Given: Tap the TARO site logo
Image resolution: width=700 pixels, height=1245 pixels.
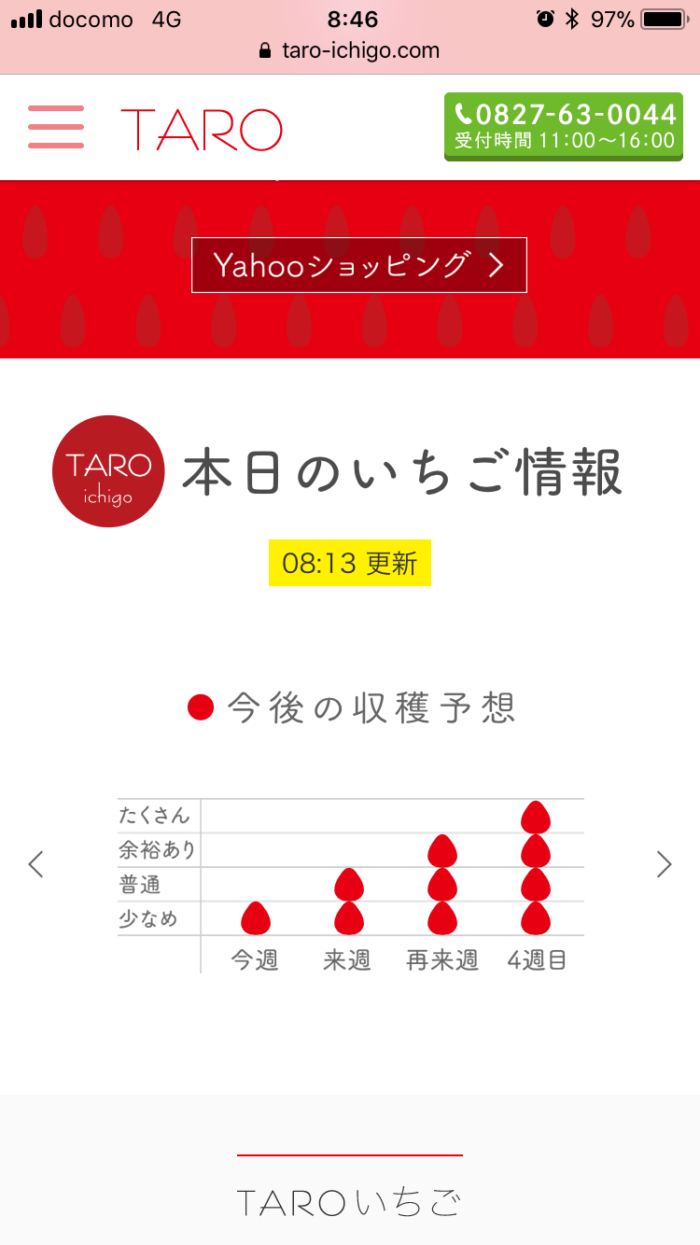Looking at the screenshot, I should 201,129.
